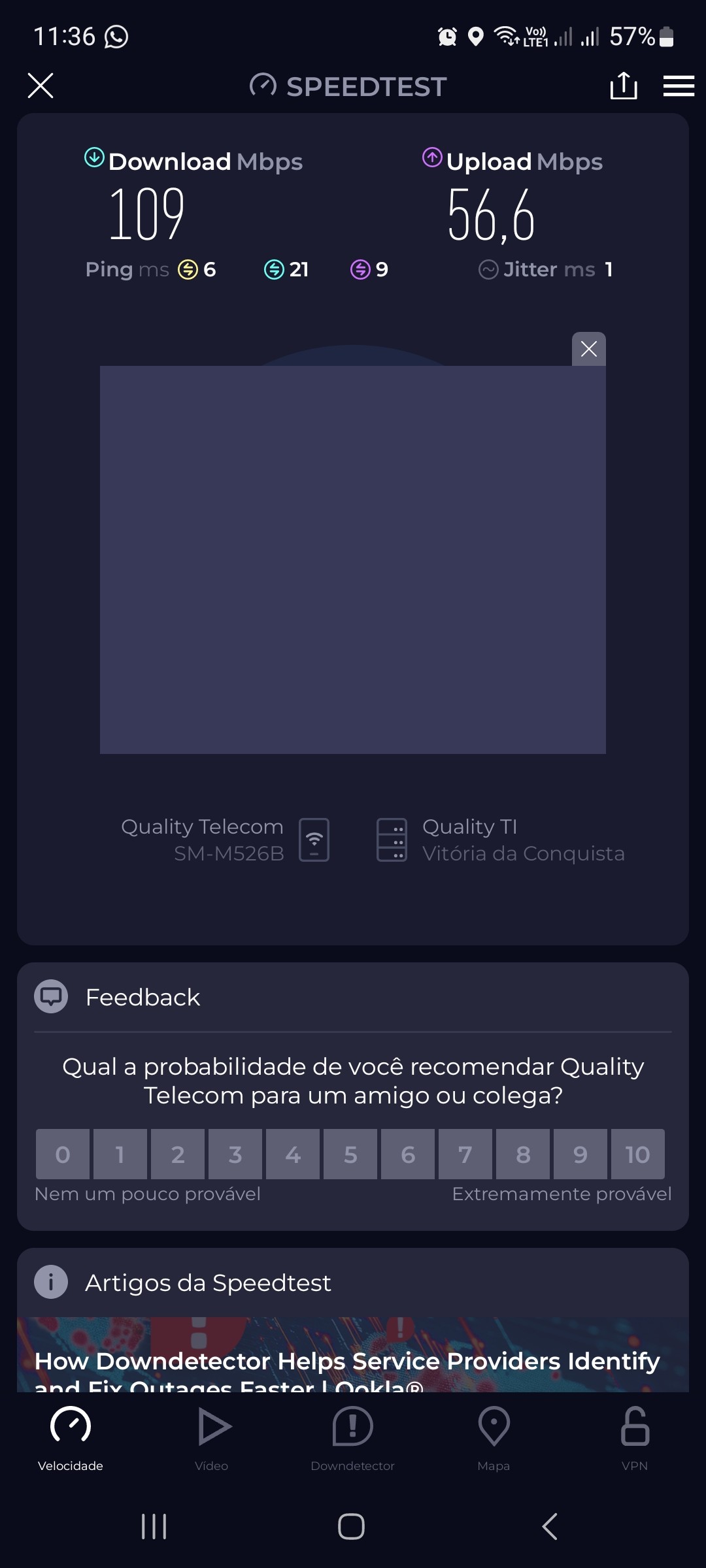Dismiss the ad overlay

(x=588, y=349)
